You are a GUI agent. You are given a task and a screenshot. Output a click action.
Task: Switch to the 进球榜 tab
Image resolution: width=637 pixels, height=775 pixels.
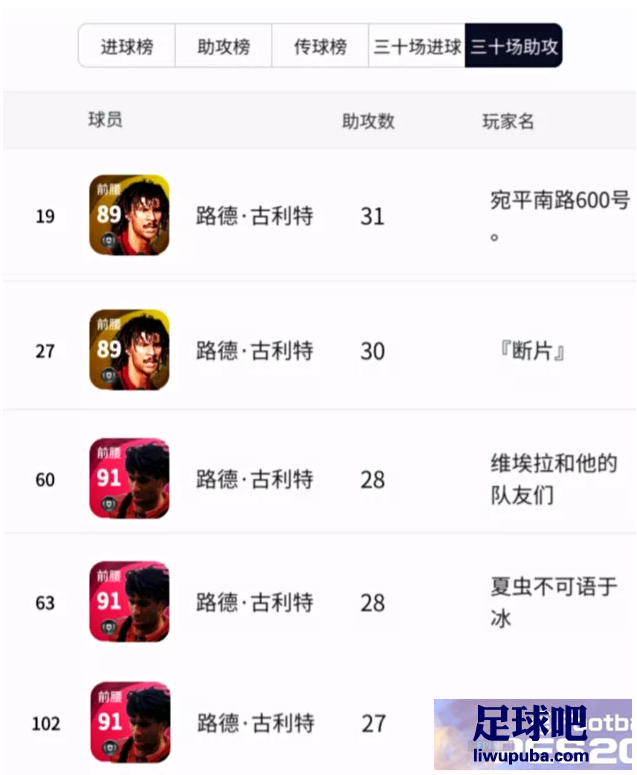(127, 47)
